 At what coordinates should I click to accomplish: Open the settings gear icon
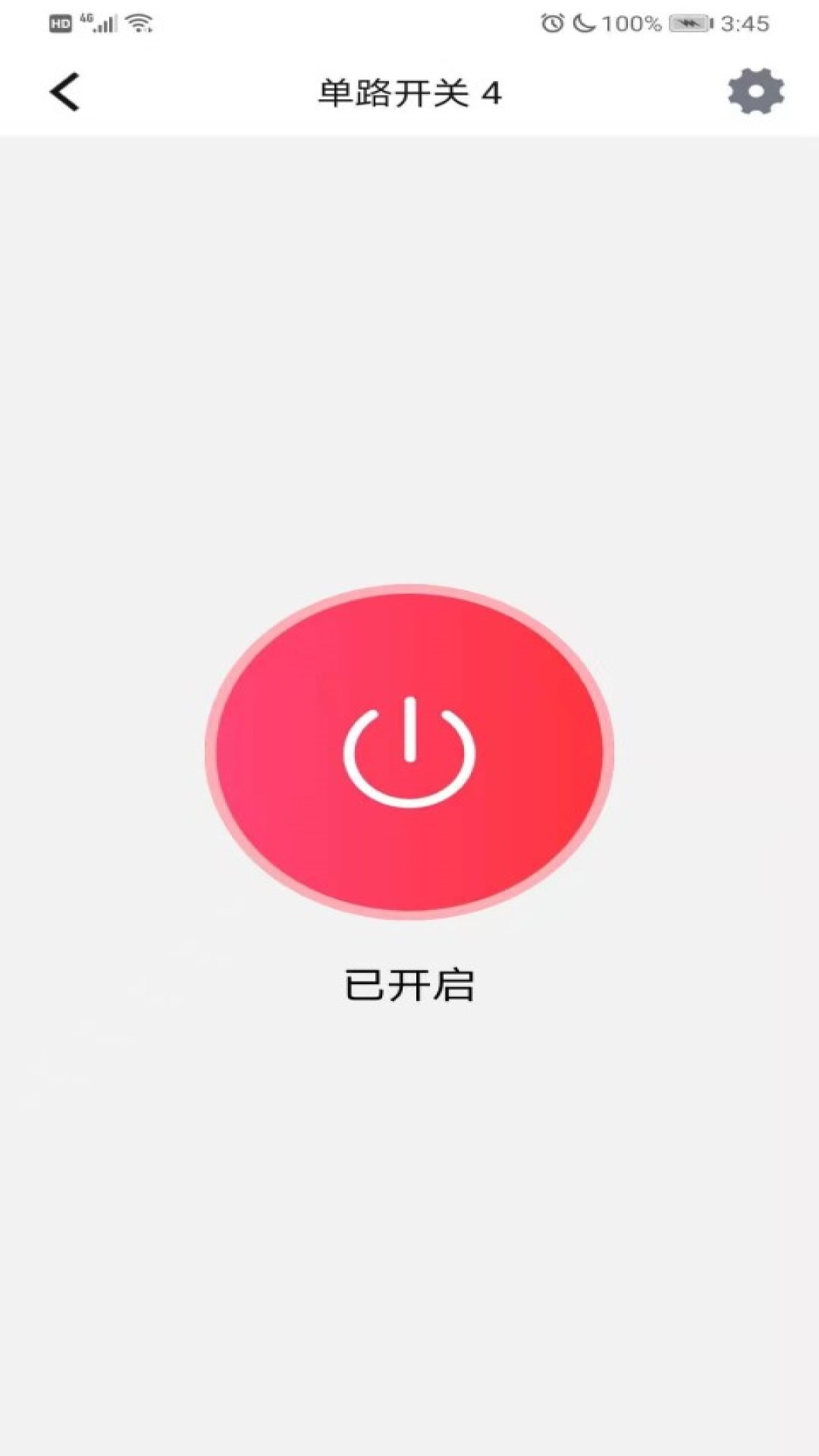coord(756,92)
